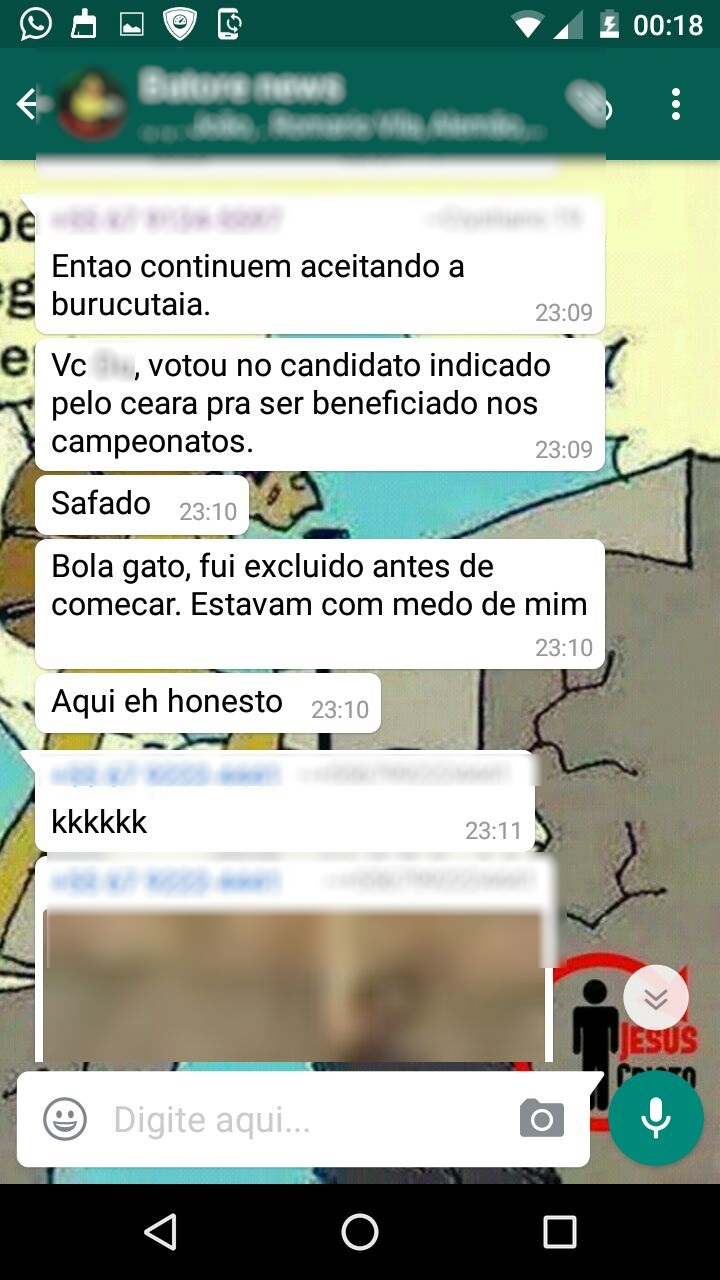Go back from the group chat
Screen dimensions: 720x1280
pyautogui.click(x=27, y=104)
